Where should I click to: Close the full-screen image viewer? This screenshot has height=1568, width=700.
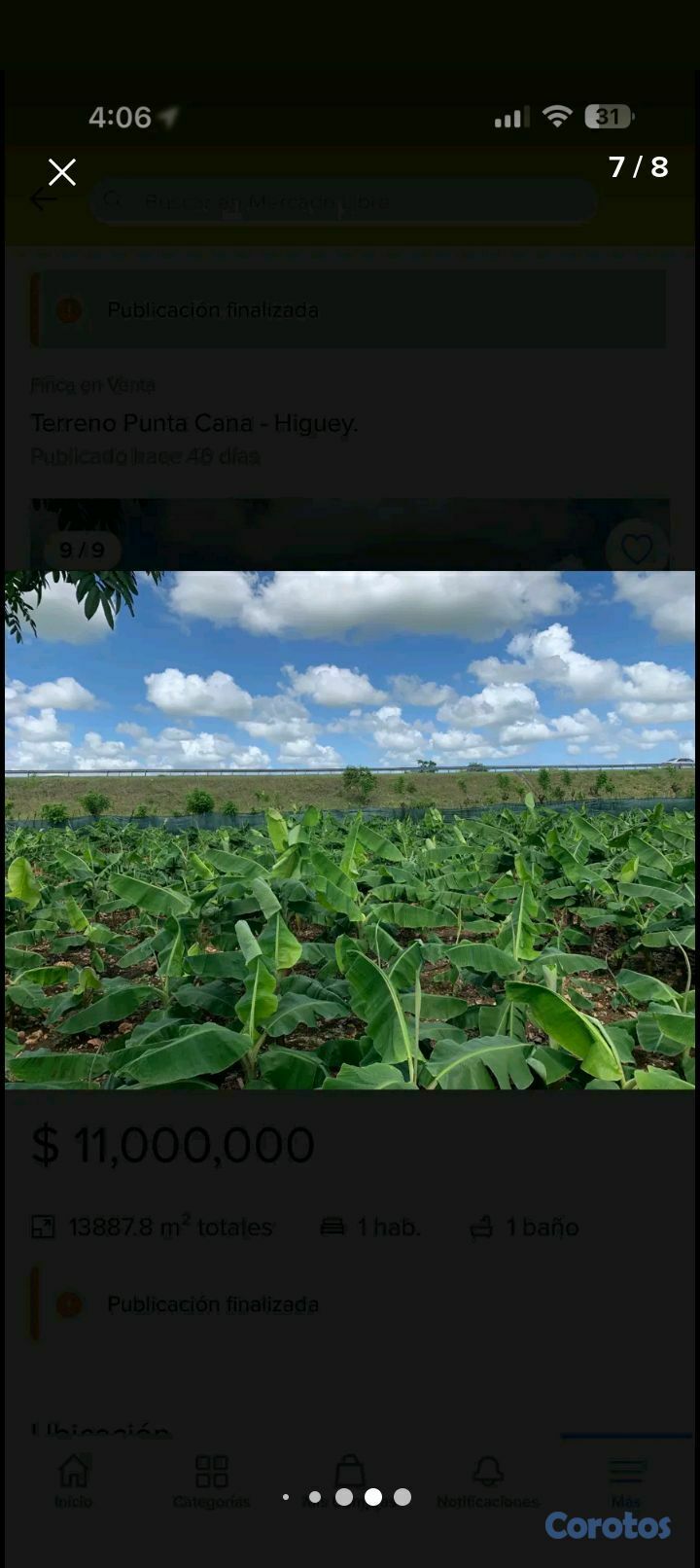pos(62,173)
